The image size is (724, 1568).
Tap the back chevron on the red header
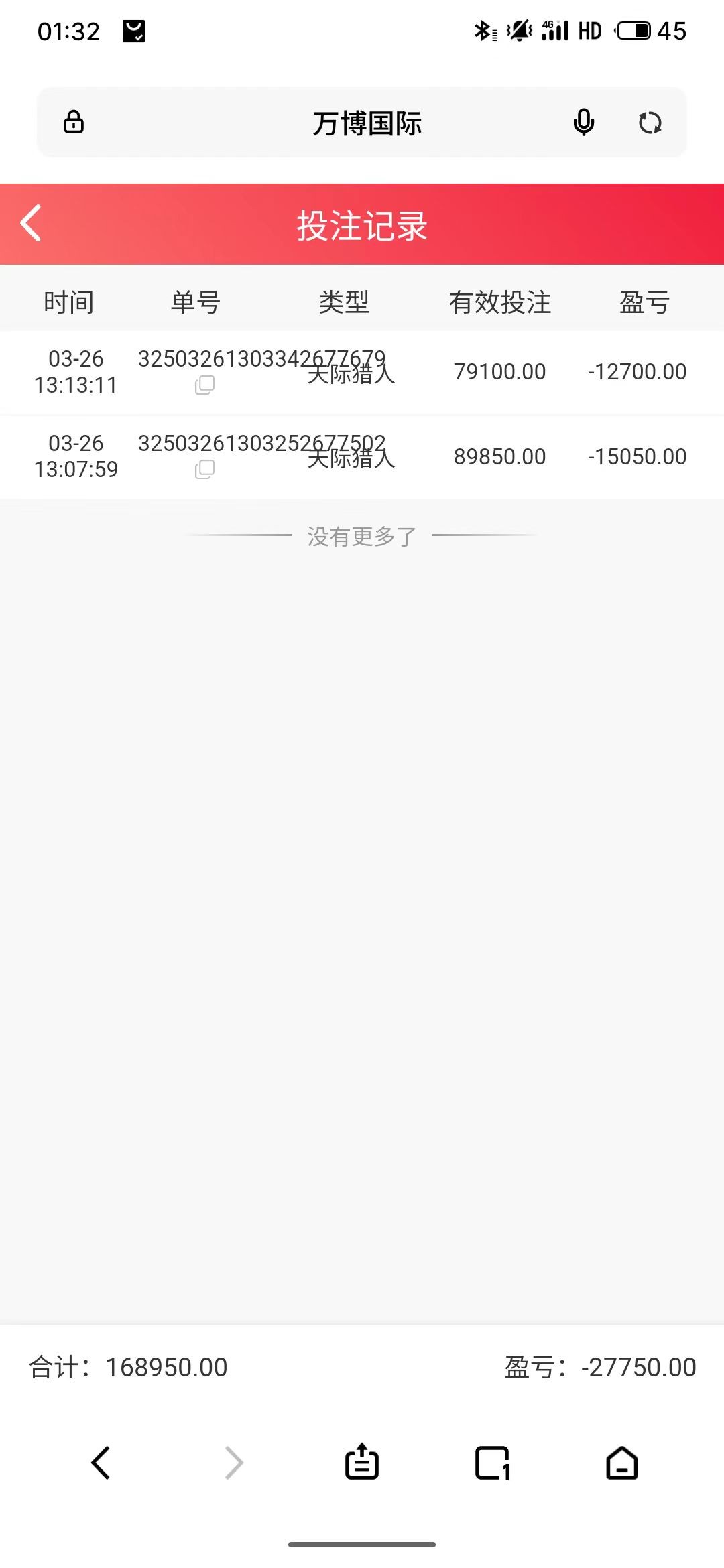(x=30, y=224)
